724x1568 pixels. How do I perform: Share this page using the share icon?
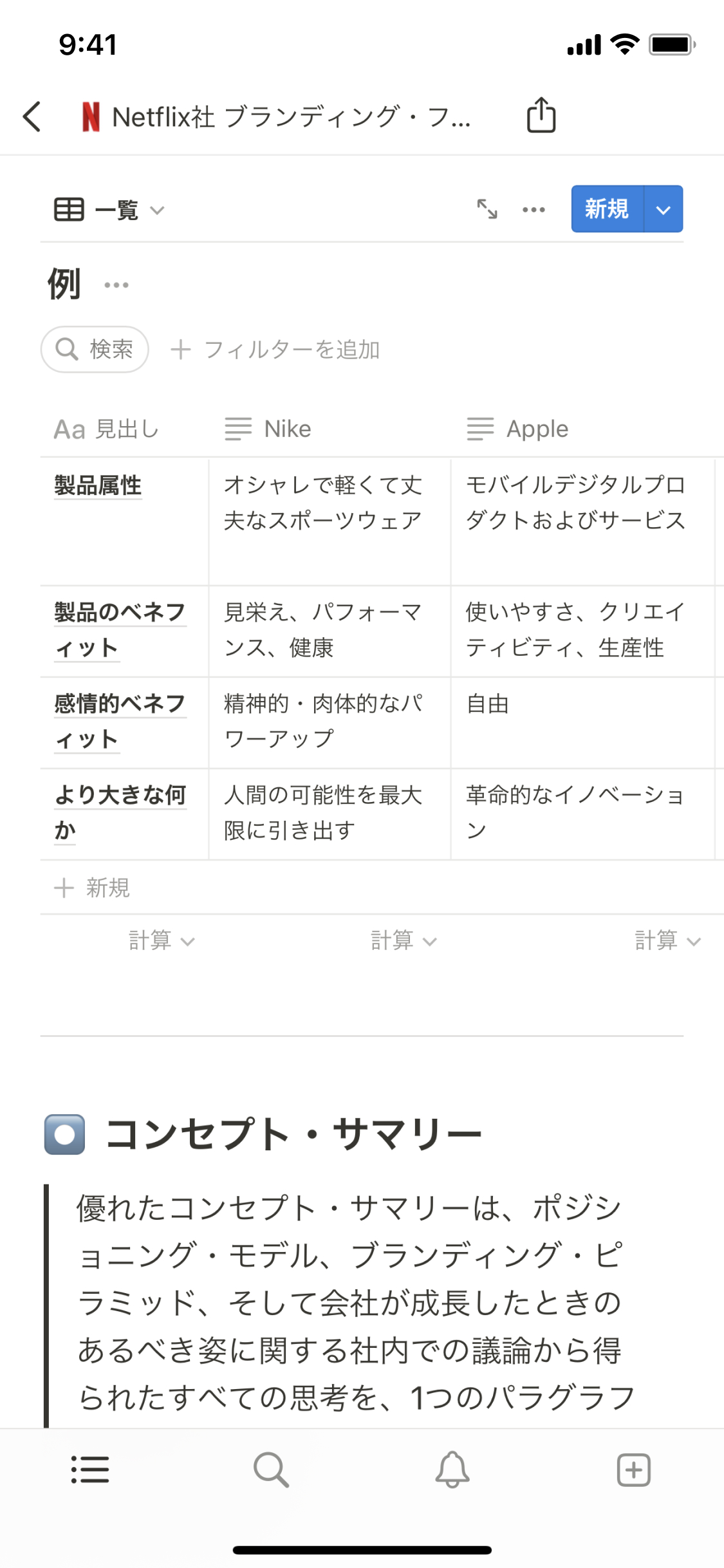click(541, 116)
